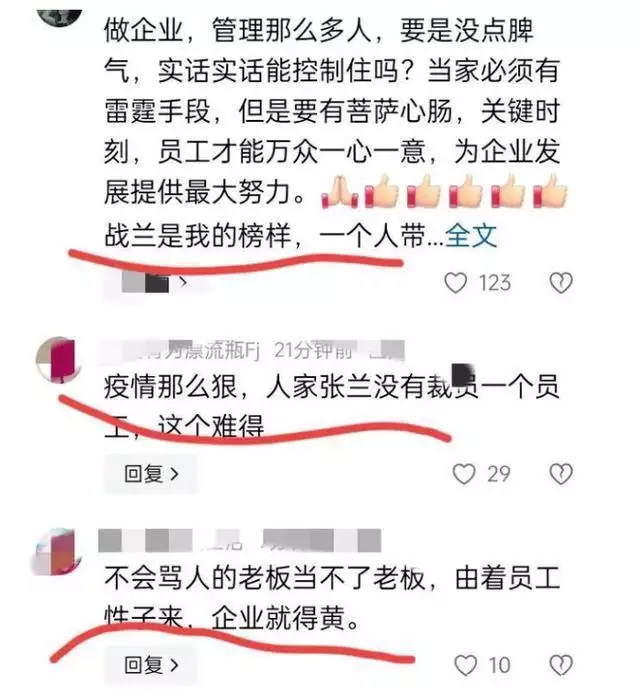
Task: Dislike the comment with 10 likes
Action: pyautogui.click(x=562, y=664)
